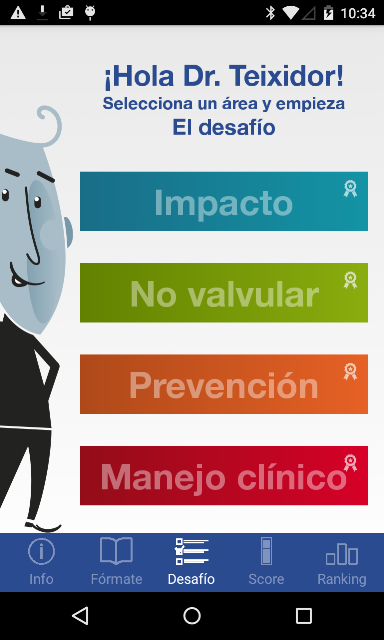Image resolution: width=384 pixels, height=640 pixels.
Task: Choose the No valvular area
Action: pos(224,293)
